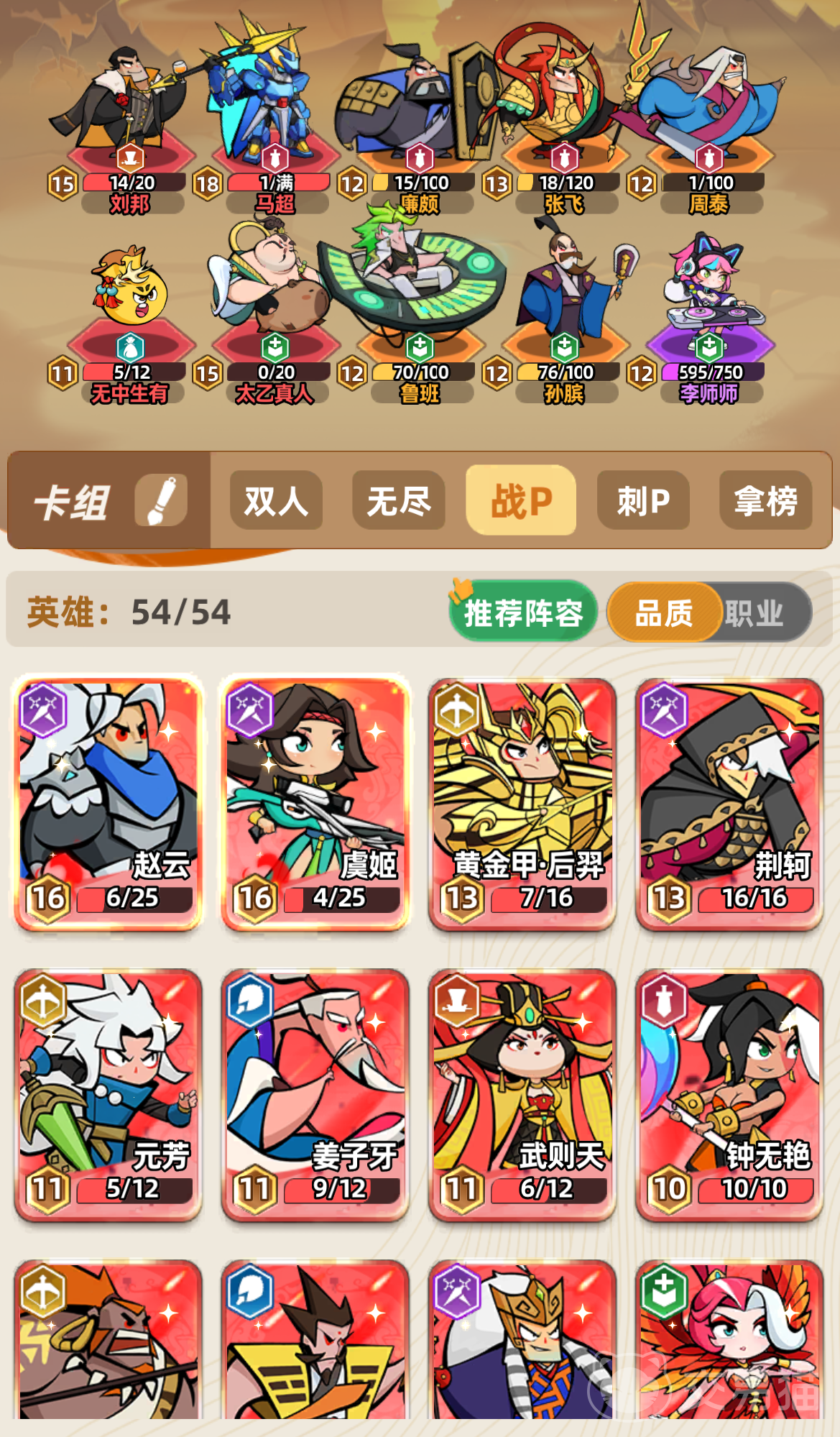This screenshot has height=1437, width=840.
Task: Open the 刺P deck tab
Action: [643, 500]
